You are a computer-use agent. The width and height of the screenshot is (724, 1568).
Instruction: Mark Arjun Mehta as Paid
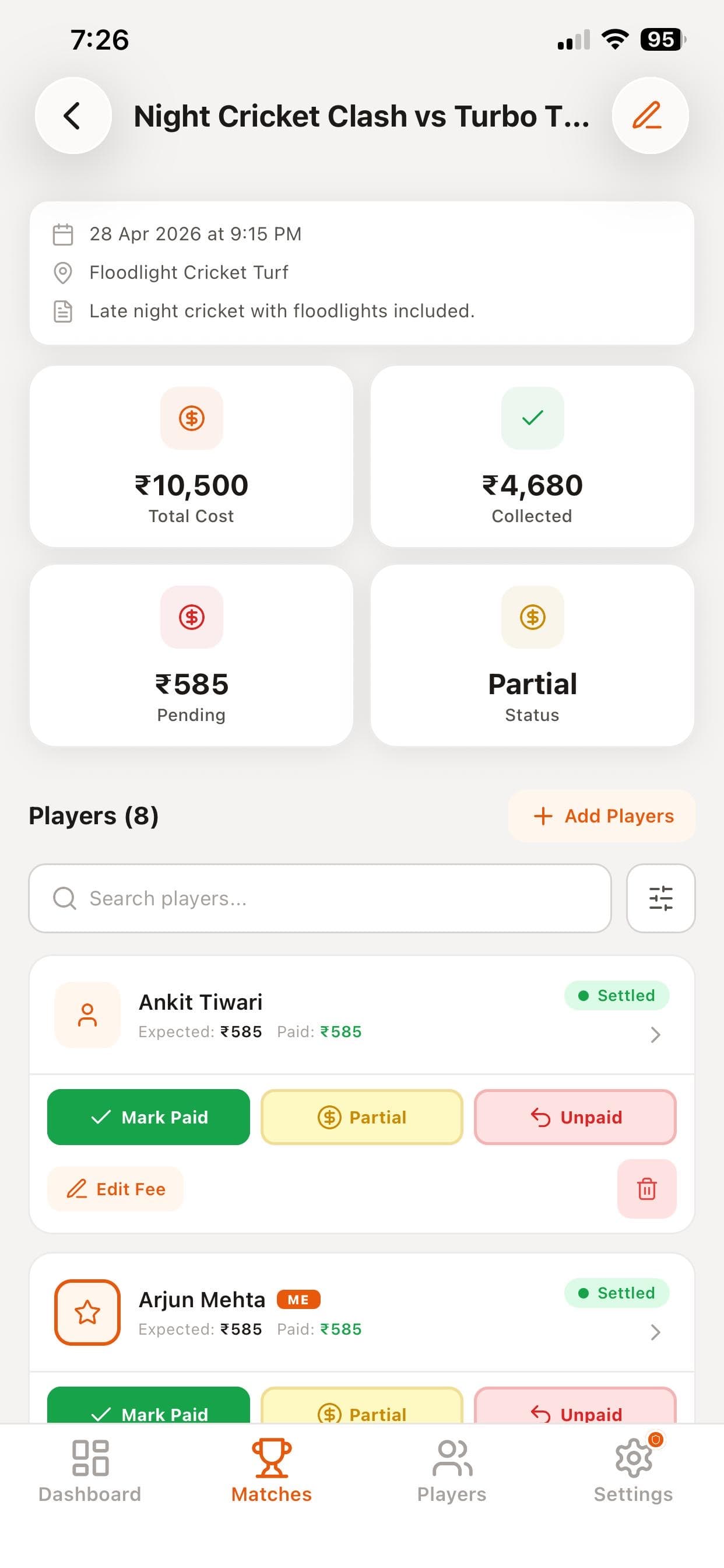pos(147,1414)
